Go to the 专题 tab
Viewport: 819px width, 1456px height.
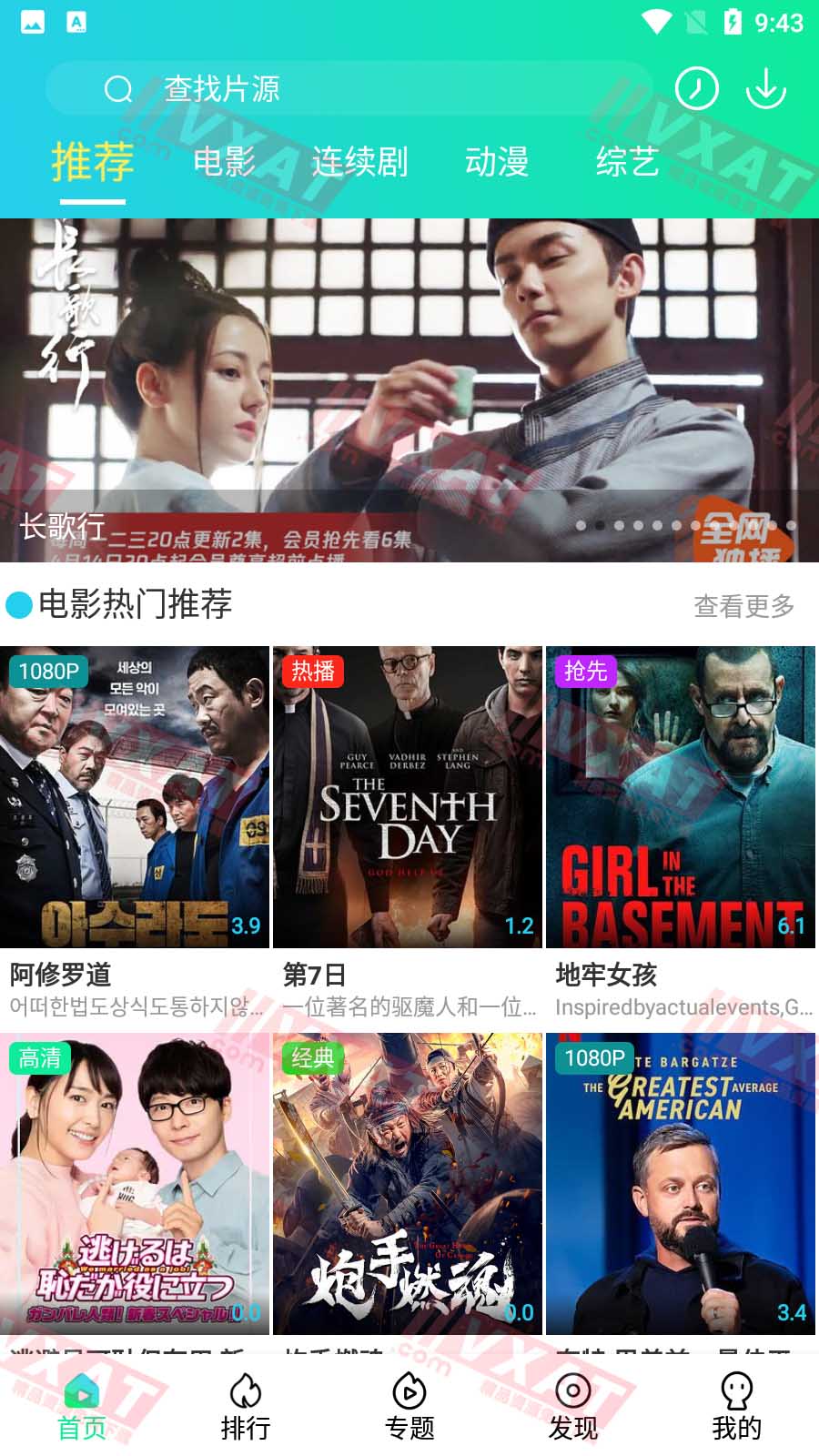[x=409, y=1407]
